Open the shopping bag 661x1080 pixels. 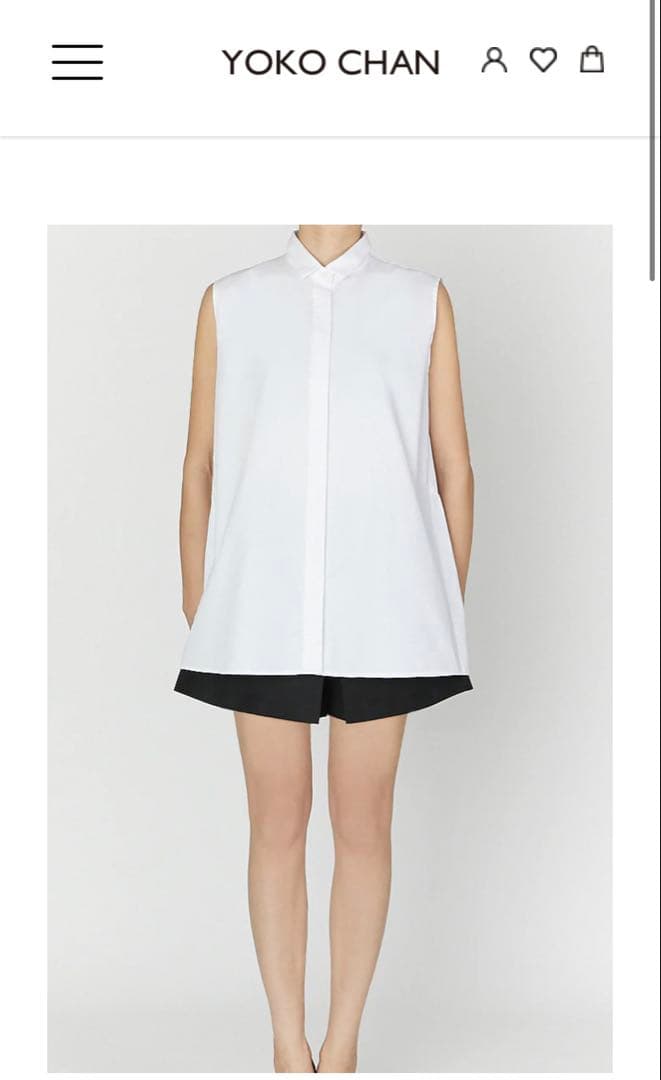(x=592, y=60)
